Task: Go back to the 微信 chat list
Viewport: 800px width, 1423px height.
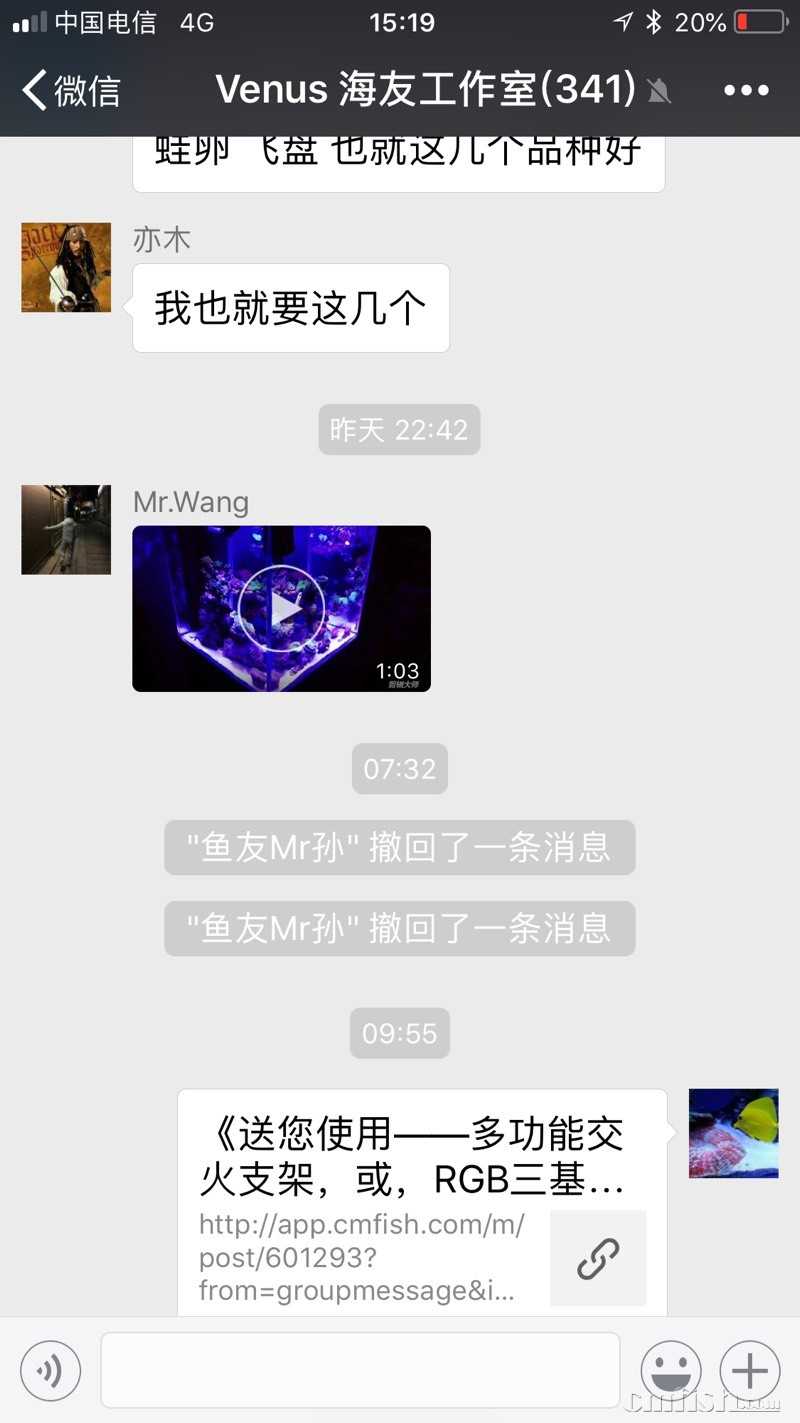Action: (70, 90)
